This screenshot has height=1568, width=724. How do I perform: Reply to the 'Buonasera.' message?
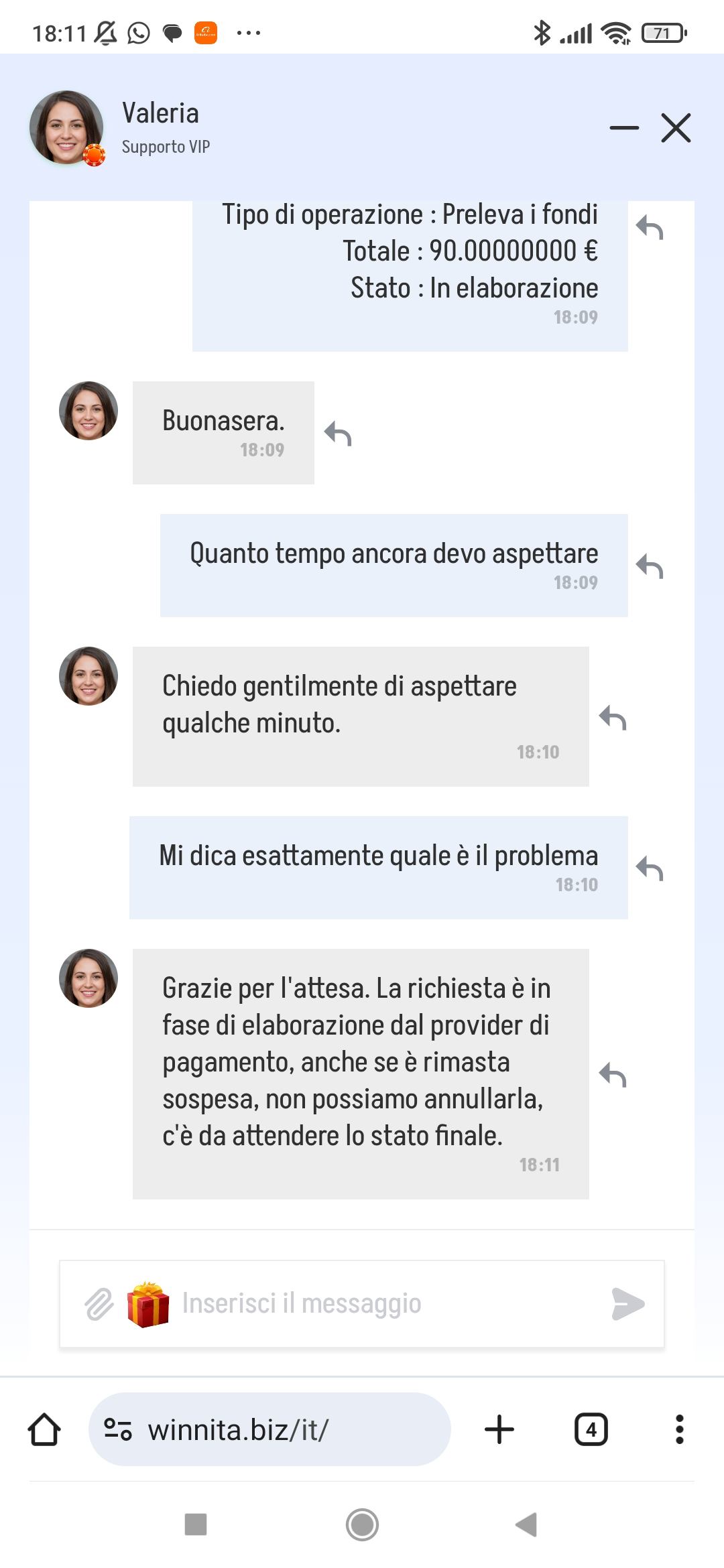click(x=338, y=434)
